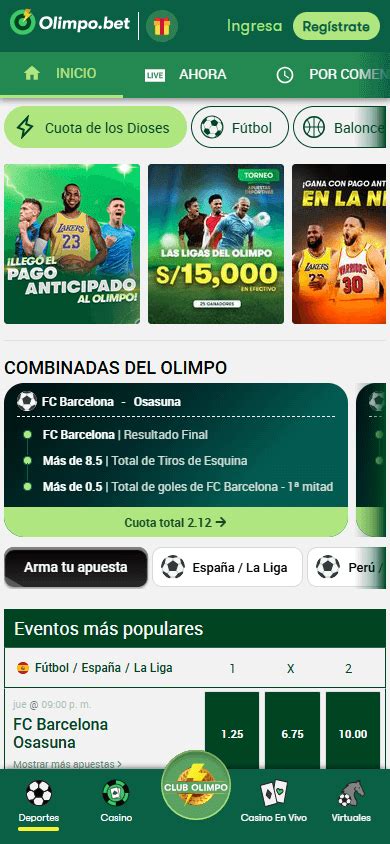Open the Las Ligas del Olimpo banner
Screen dimensions: 390x844
216,244
